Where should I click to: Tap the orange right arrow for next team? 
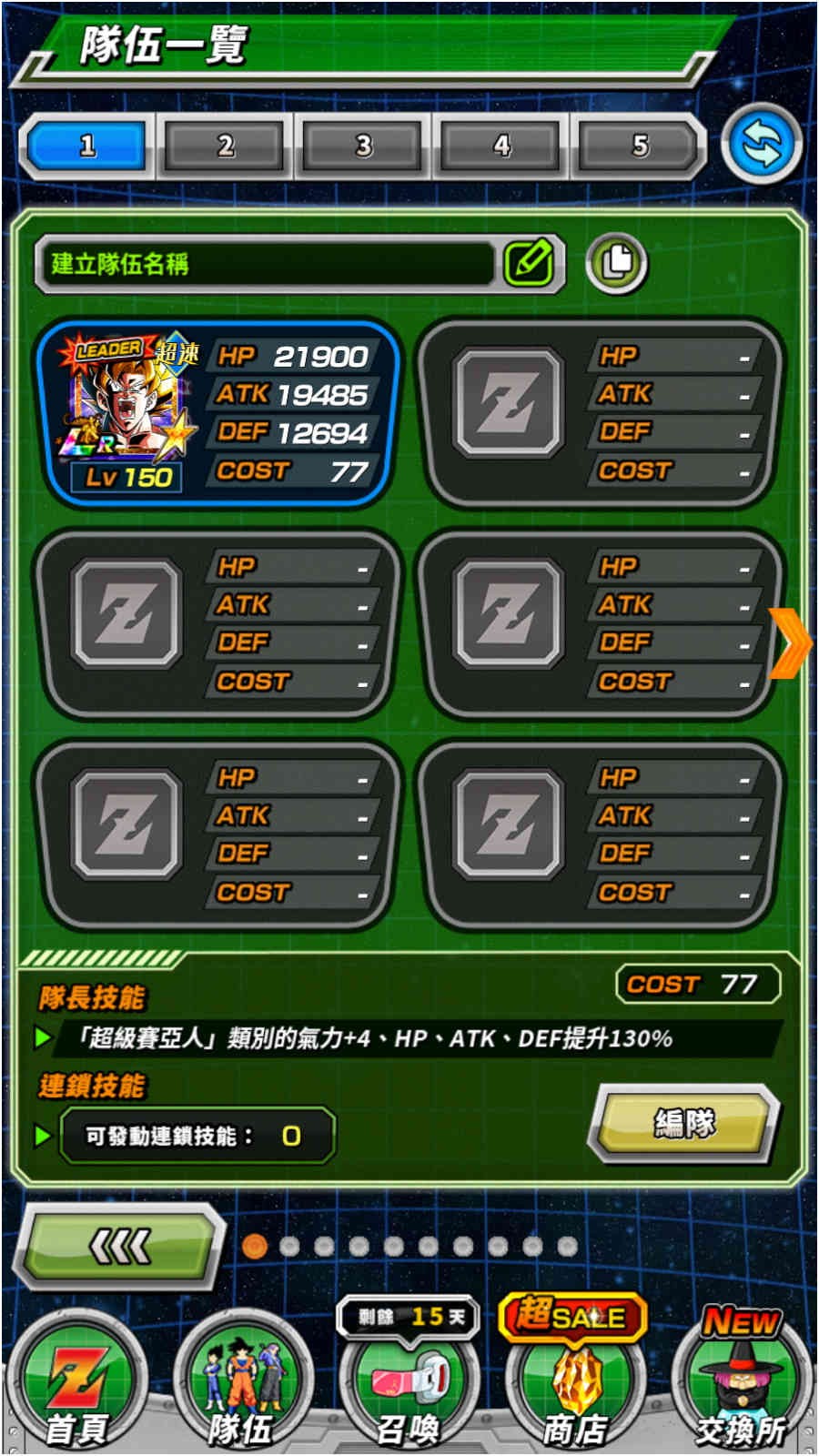click(x=789, y=643)
